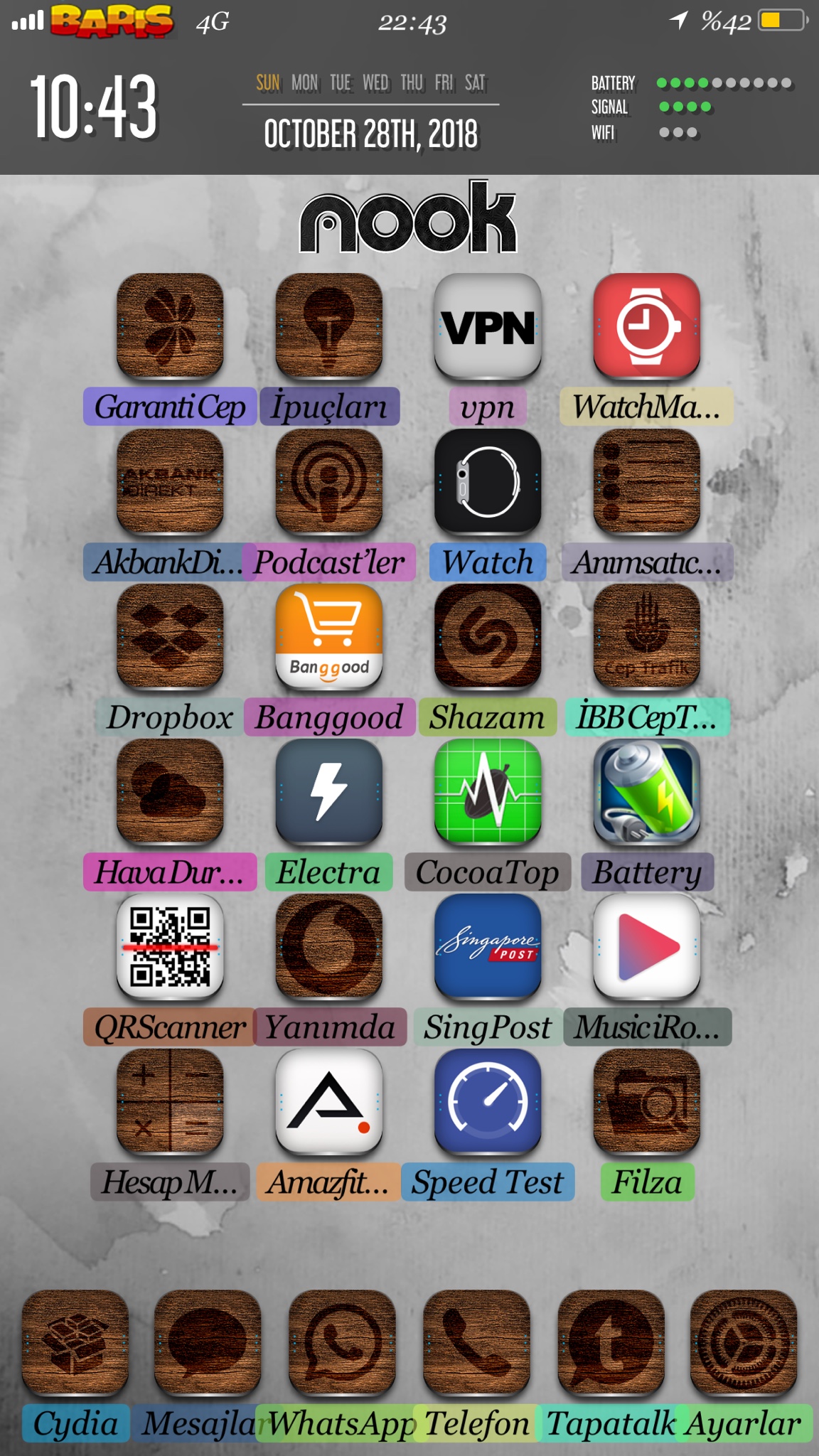Open the Battery app
Screen dimensions: 819x1456
646,792
